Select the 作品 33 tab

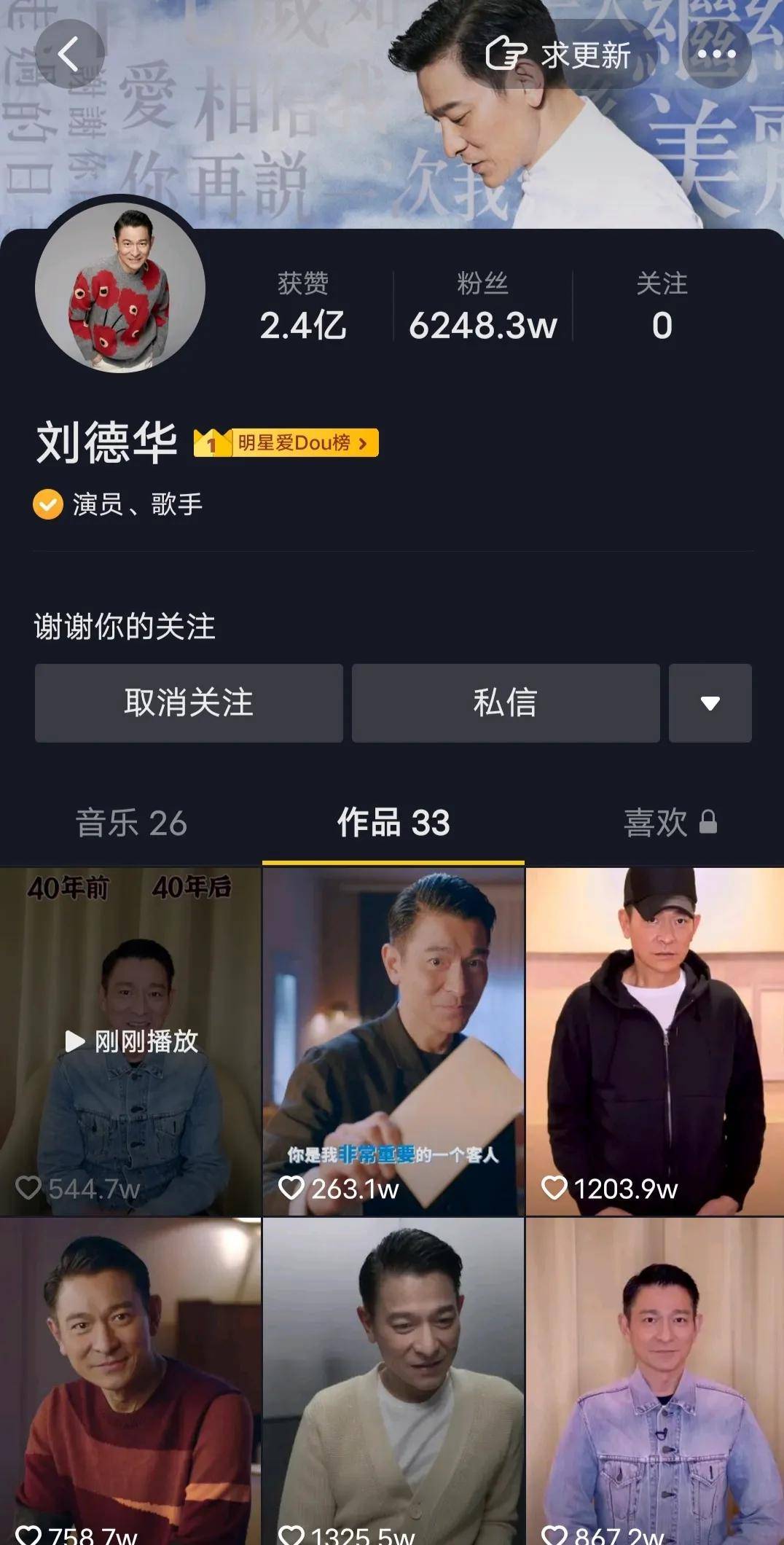(x=393, y=823)
